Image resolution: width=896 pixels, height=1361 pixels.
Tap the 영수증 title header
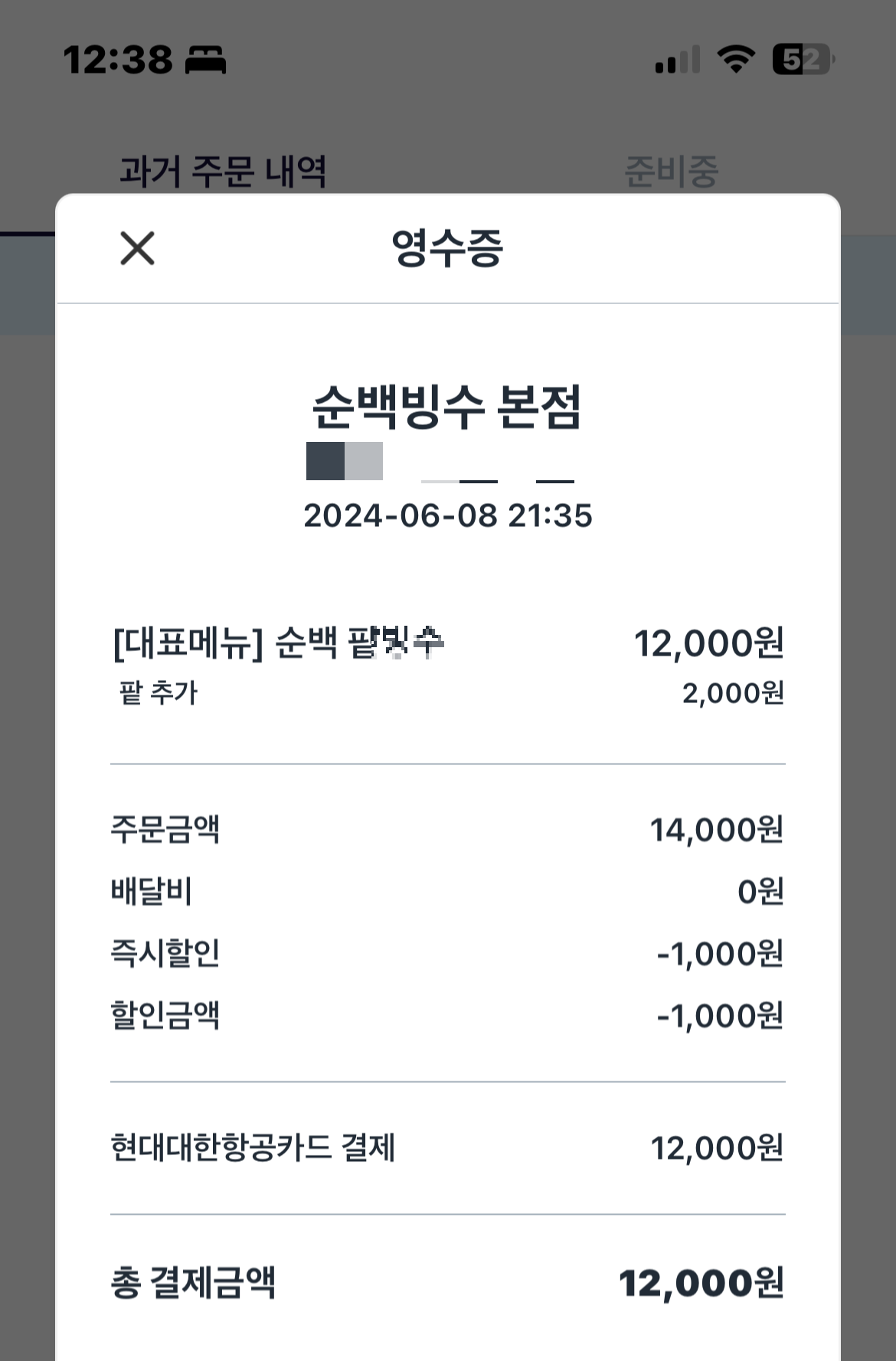(x=448, y=250)
